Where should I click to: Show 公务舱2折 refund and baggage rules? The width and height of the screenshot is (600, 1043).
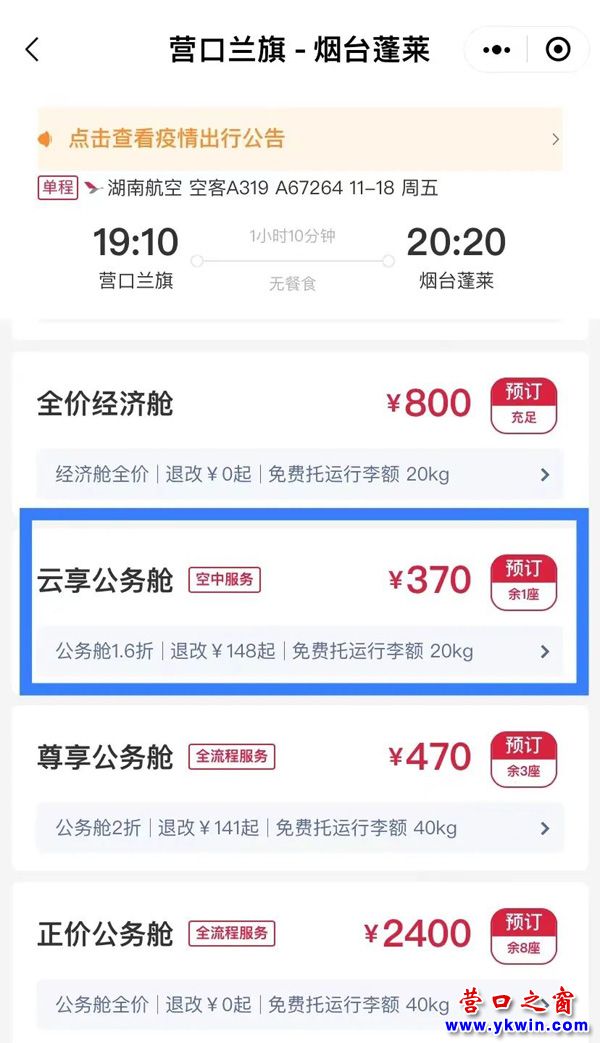click(x=300, y=827)
